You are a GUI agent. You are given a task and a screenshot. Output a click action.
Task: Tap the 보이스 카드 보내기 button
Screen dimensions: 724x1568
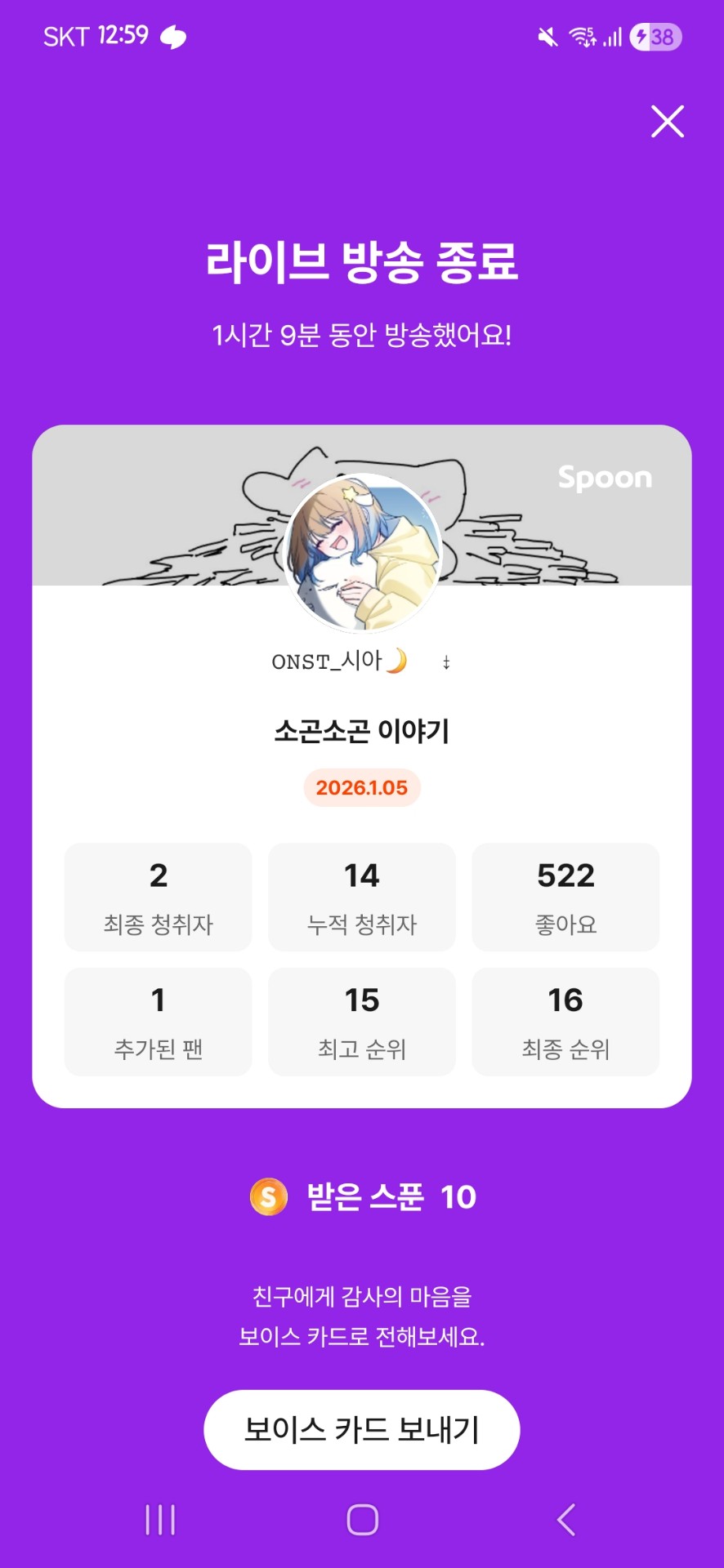(361, 1429)
